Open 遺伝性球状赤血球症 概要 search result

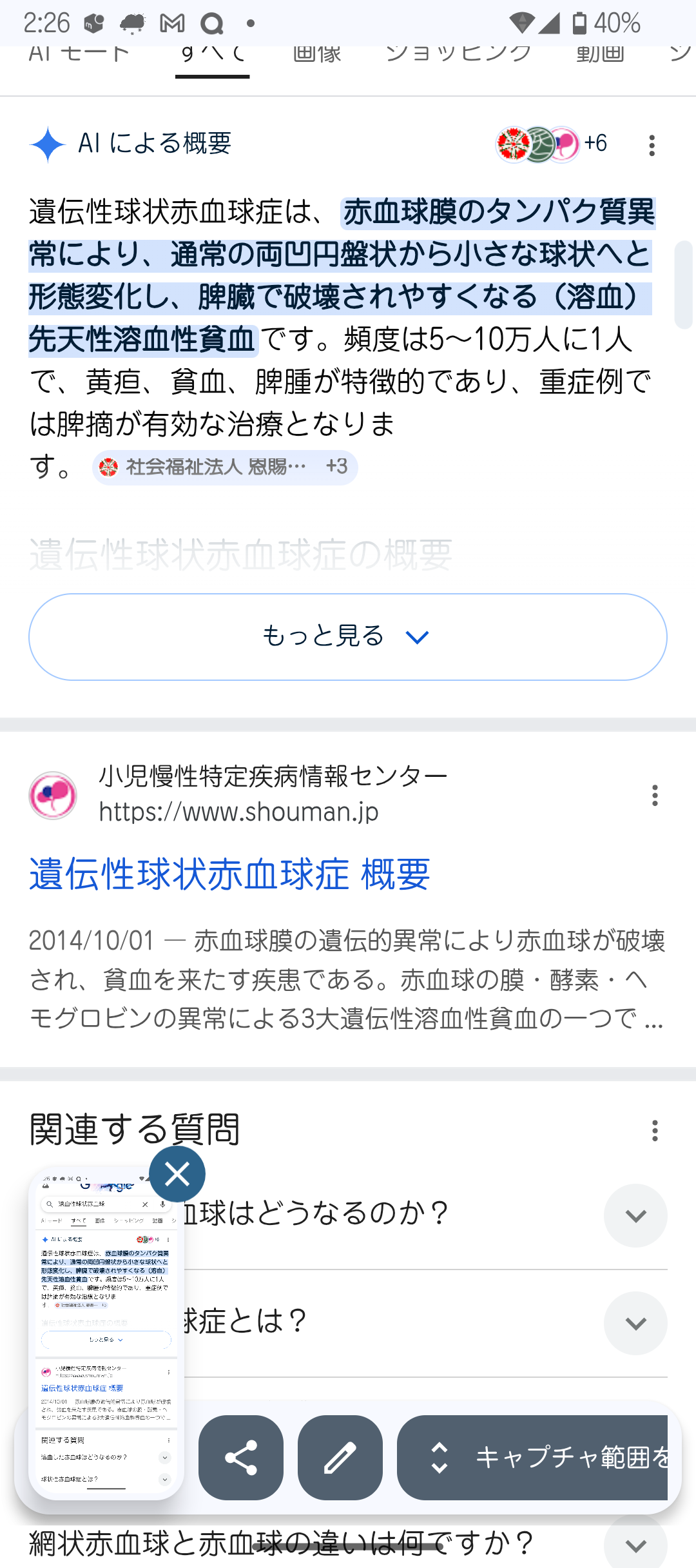tap(229, 874)
